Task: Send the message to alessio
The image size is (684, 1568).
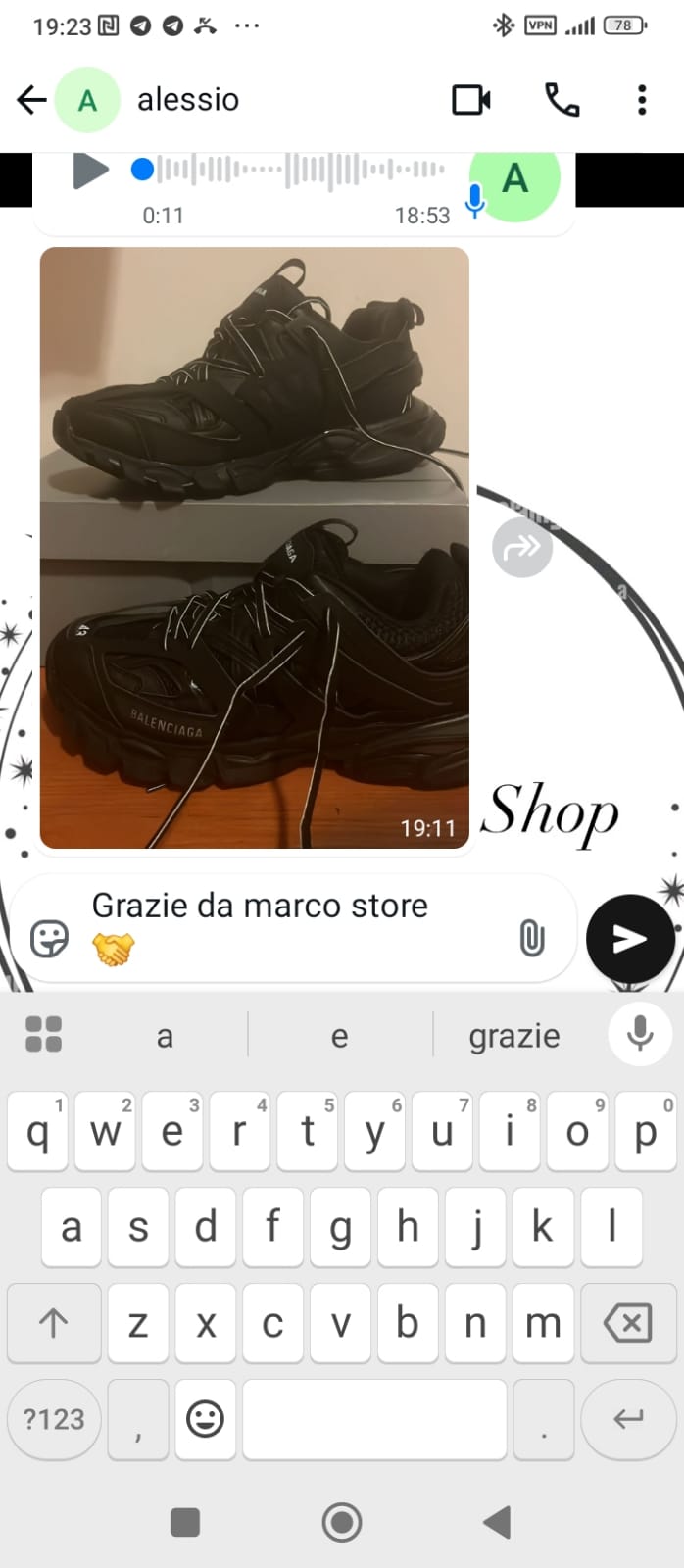Action: pyautogui.click(x=630, y=938)
